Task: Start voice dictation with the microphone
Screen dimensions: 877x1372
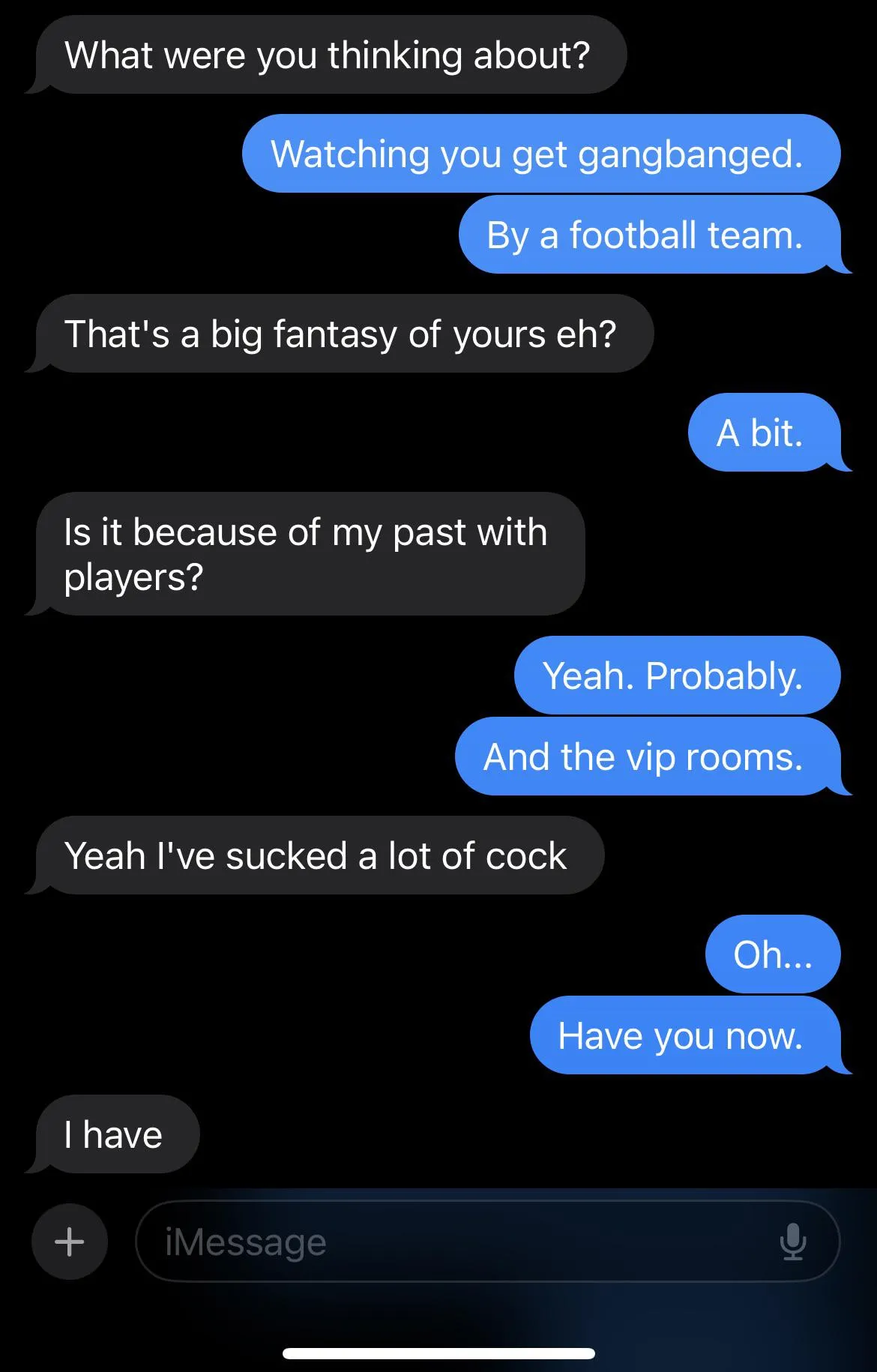Action: coord(792,1242)
